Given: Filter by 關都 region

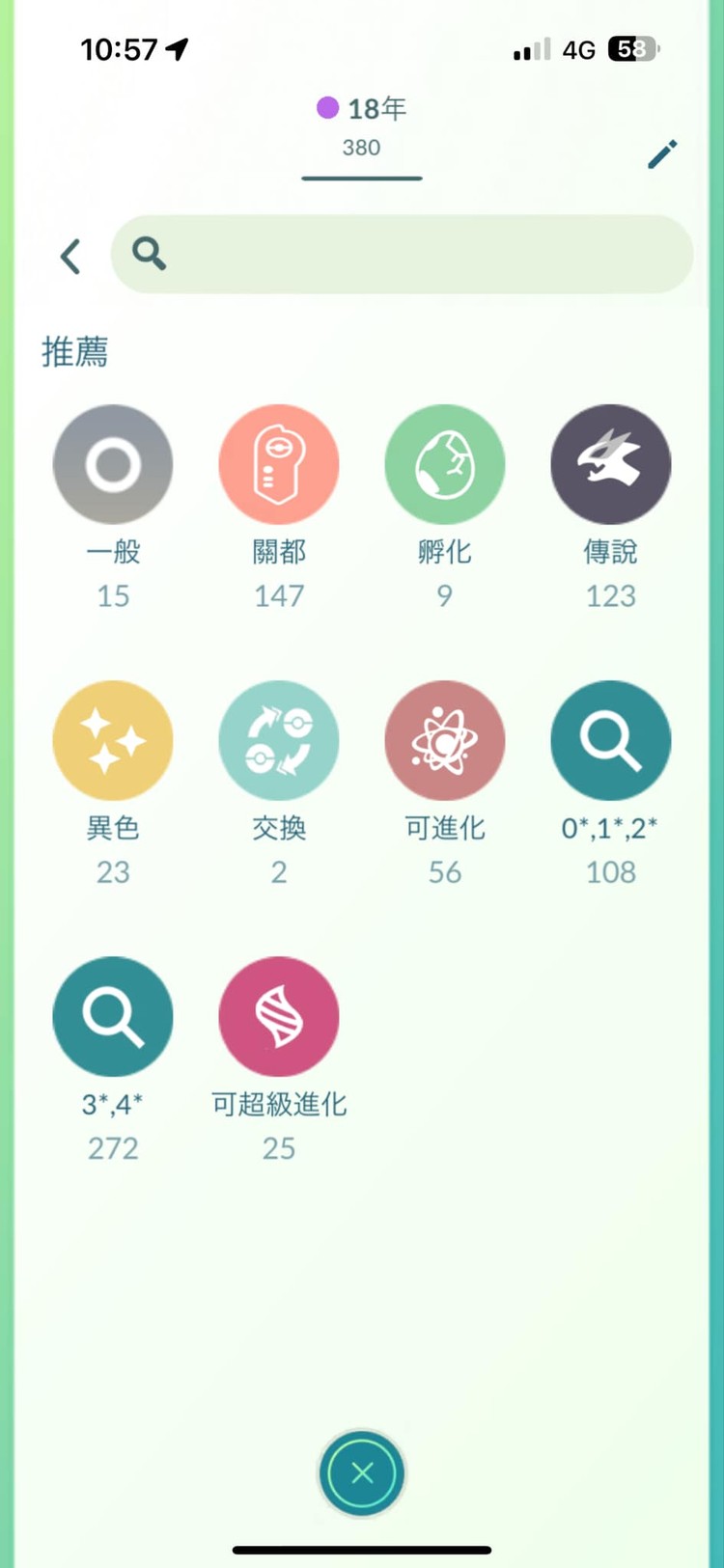Looking at the screenshot, I should [279, 465].
